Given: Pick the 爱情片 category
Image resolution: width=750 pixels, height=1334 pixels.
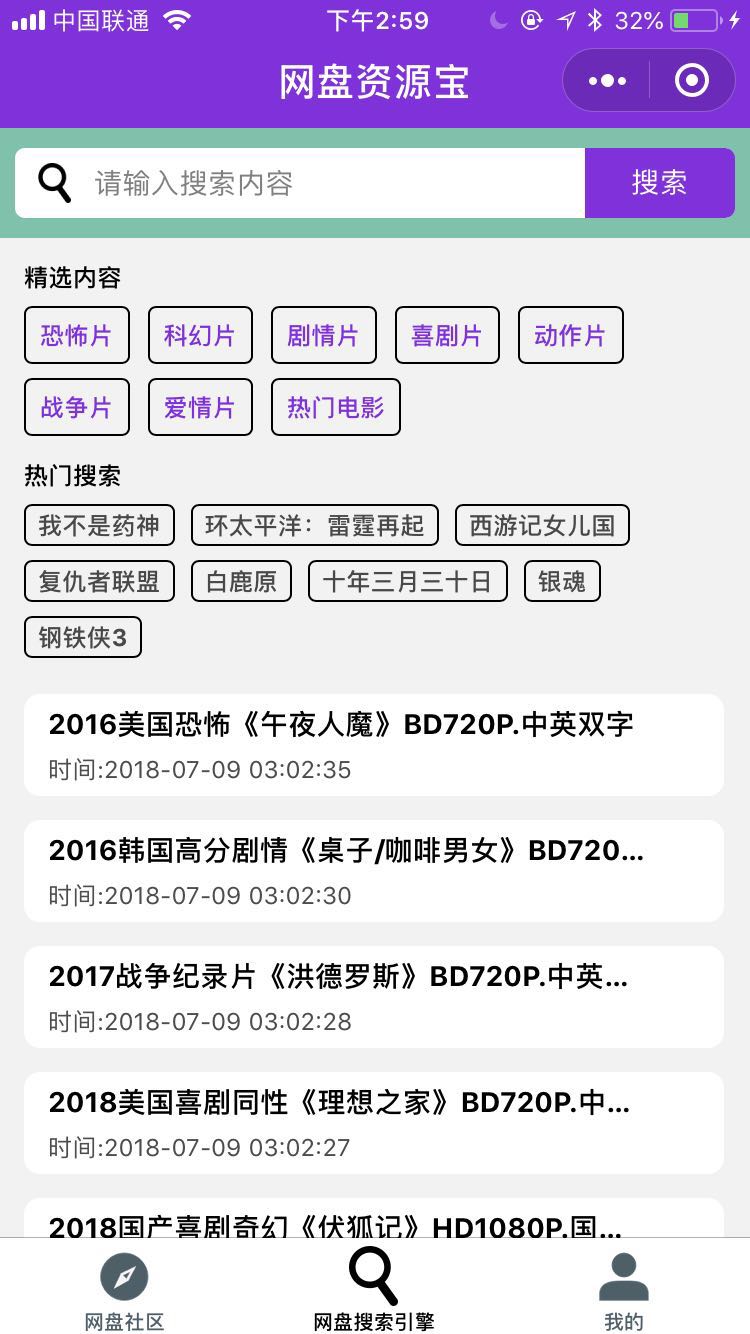Looking at the screenshot, I should [200, 407].
